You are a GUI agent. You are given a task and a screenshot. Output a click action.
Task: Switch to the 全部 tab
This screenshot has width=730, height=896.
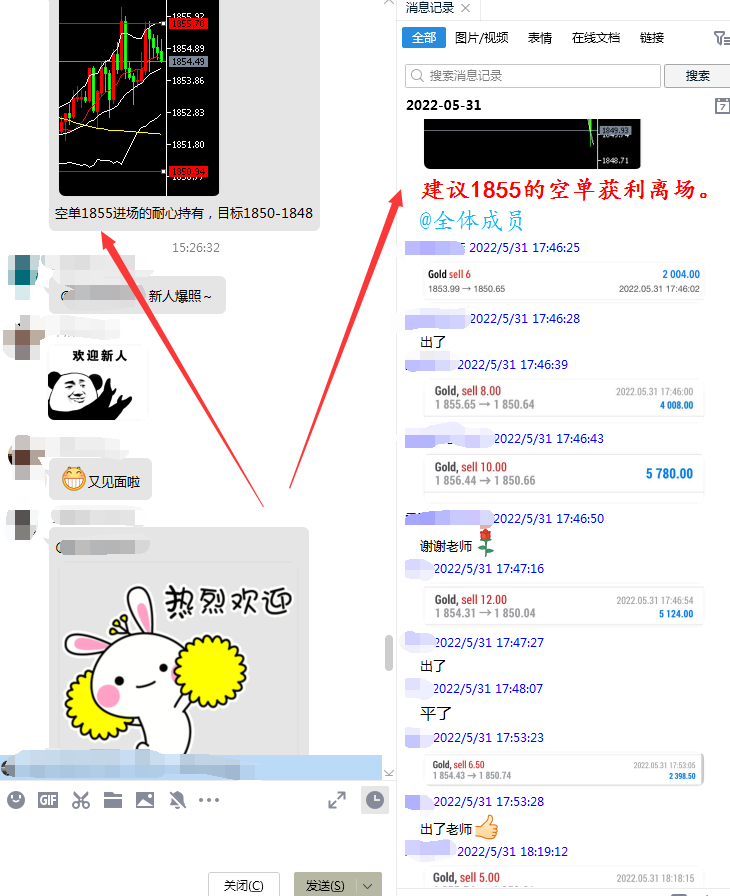(424, 38)
